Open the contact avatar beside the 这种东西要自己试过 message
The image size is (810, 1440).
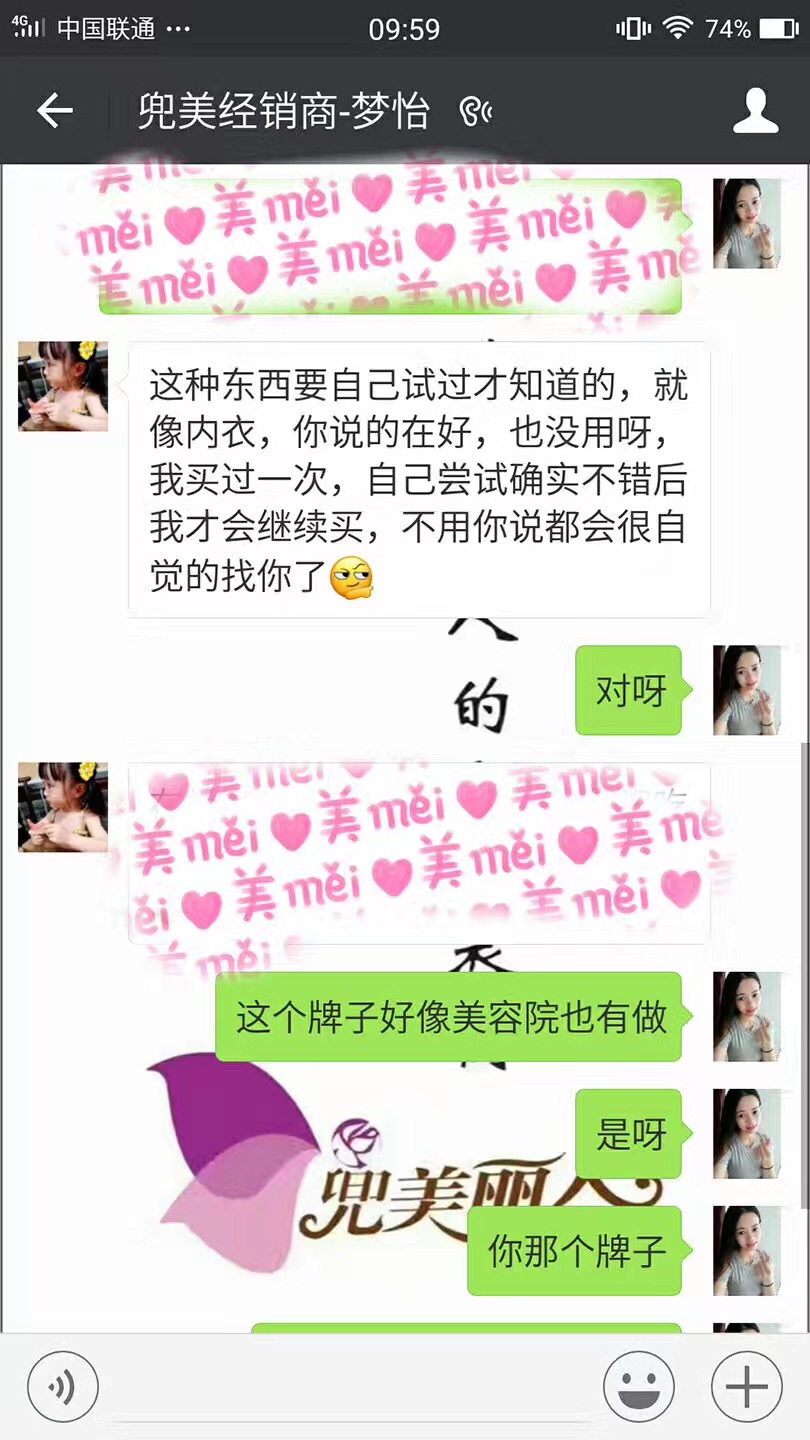point(63,386)
